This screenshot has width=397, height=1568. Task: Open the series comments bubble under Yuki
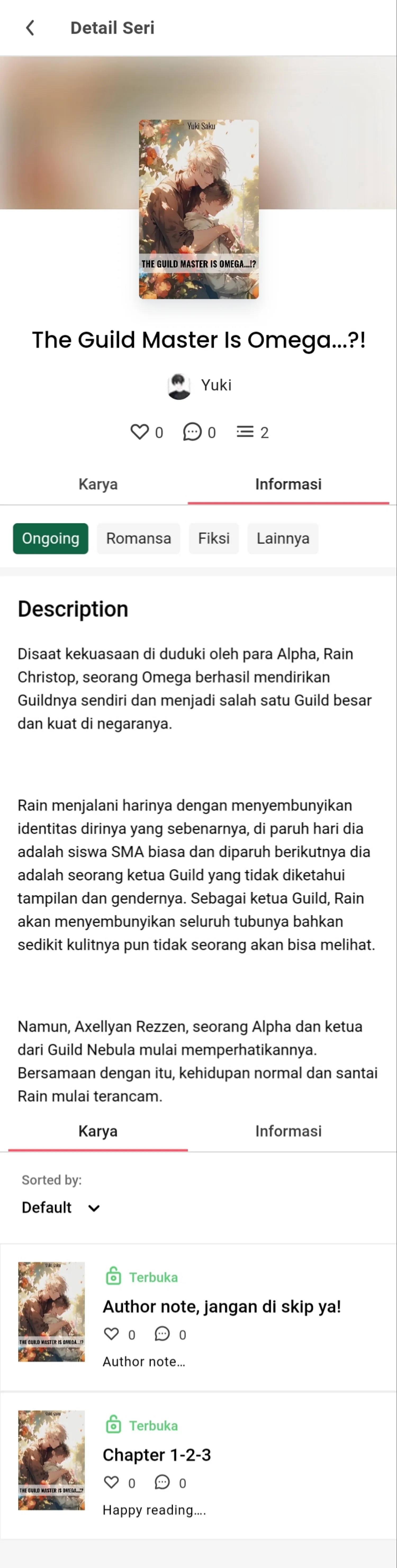point(192,432)
